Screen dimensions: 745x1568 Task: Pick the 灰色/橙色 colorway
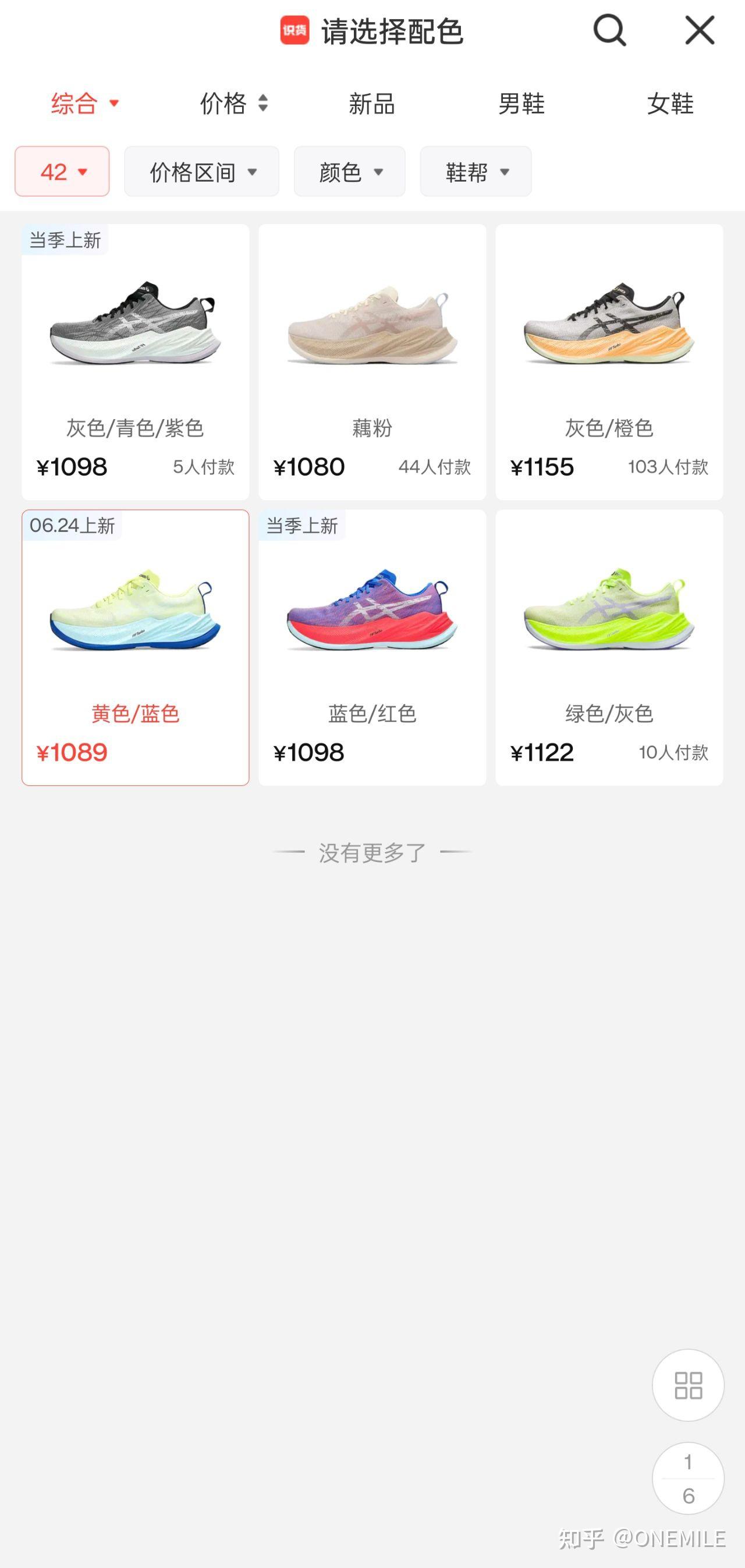click(609, 362)
